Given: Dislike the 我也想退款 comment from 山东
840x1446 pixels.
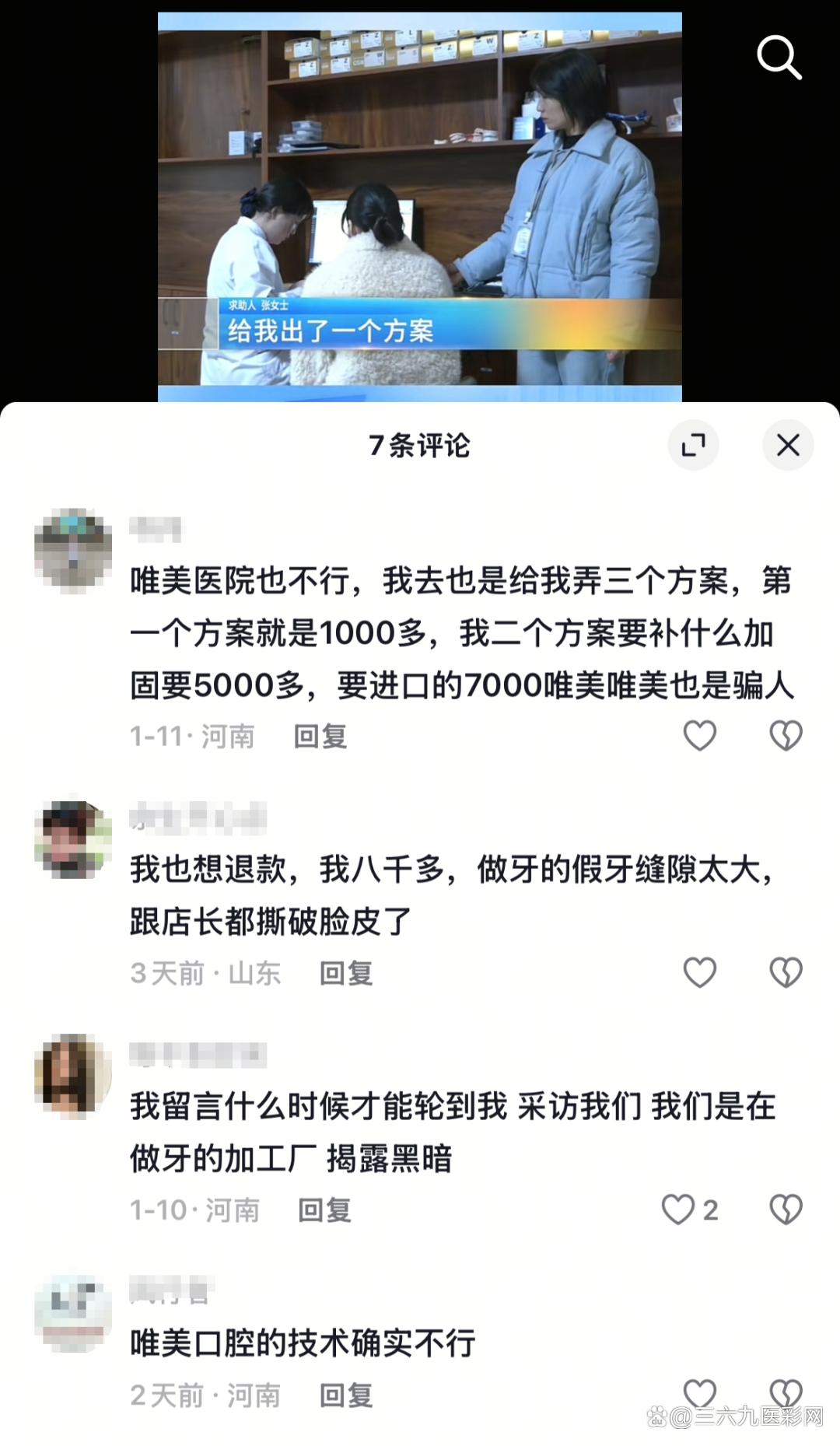Looking at the screenshot, I should tap(786, 972).
